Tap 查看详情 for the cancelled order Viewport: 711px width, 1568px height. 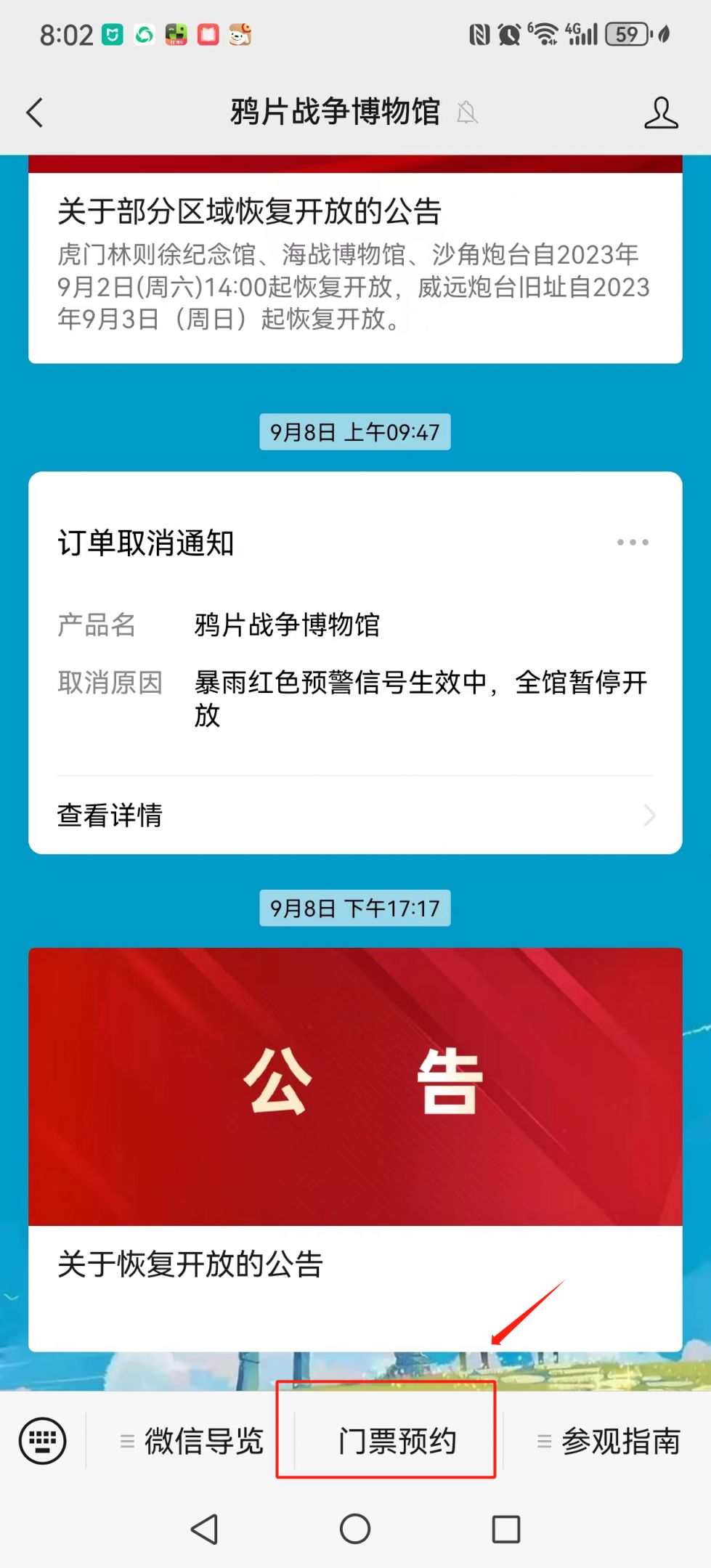(x=354, y=815)
